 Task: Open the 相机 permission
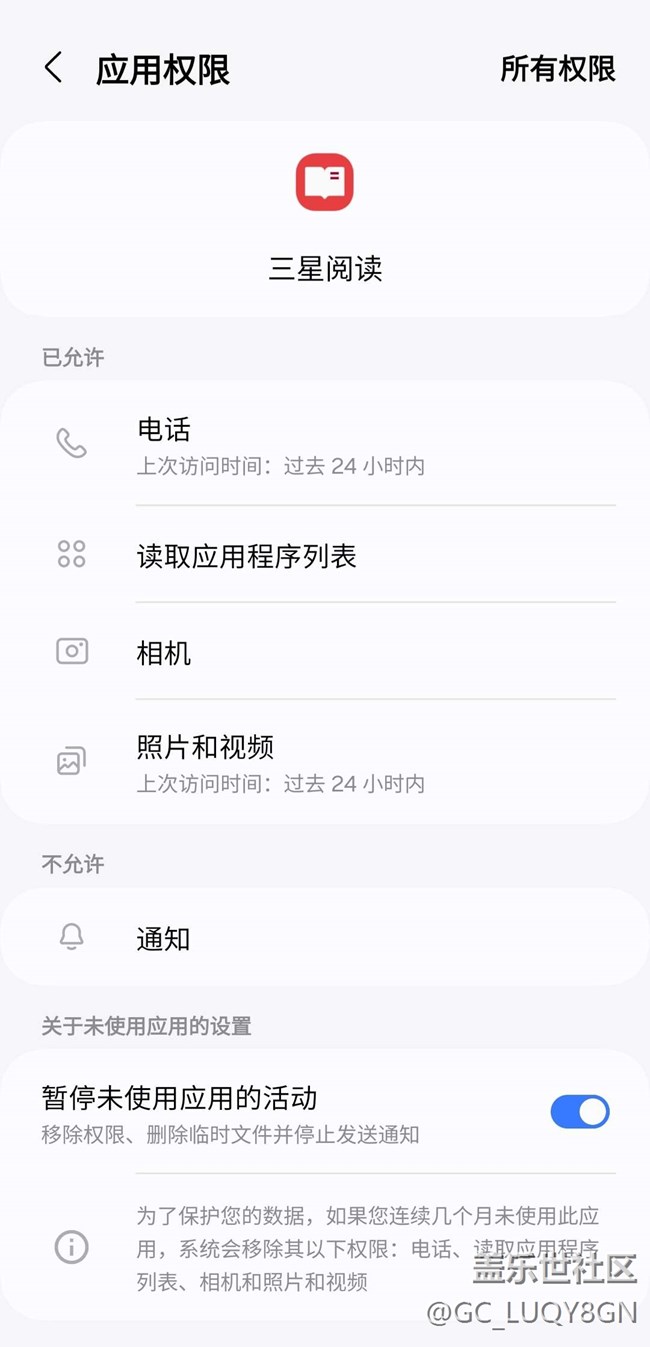click(x=325, y=653)
